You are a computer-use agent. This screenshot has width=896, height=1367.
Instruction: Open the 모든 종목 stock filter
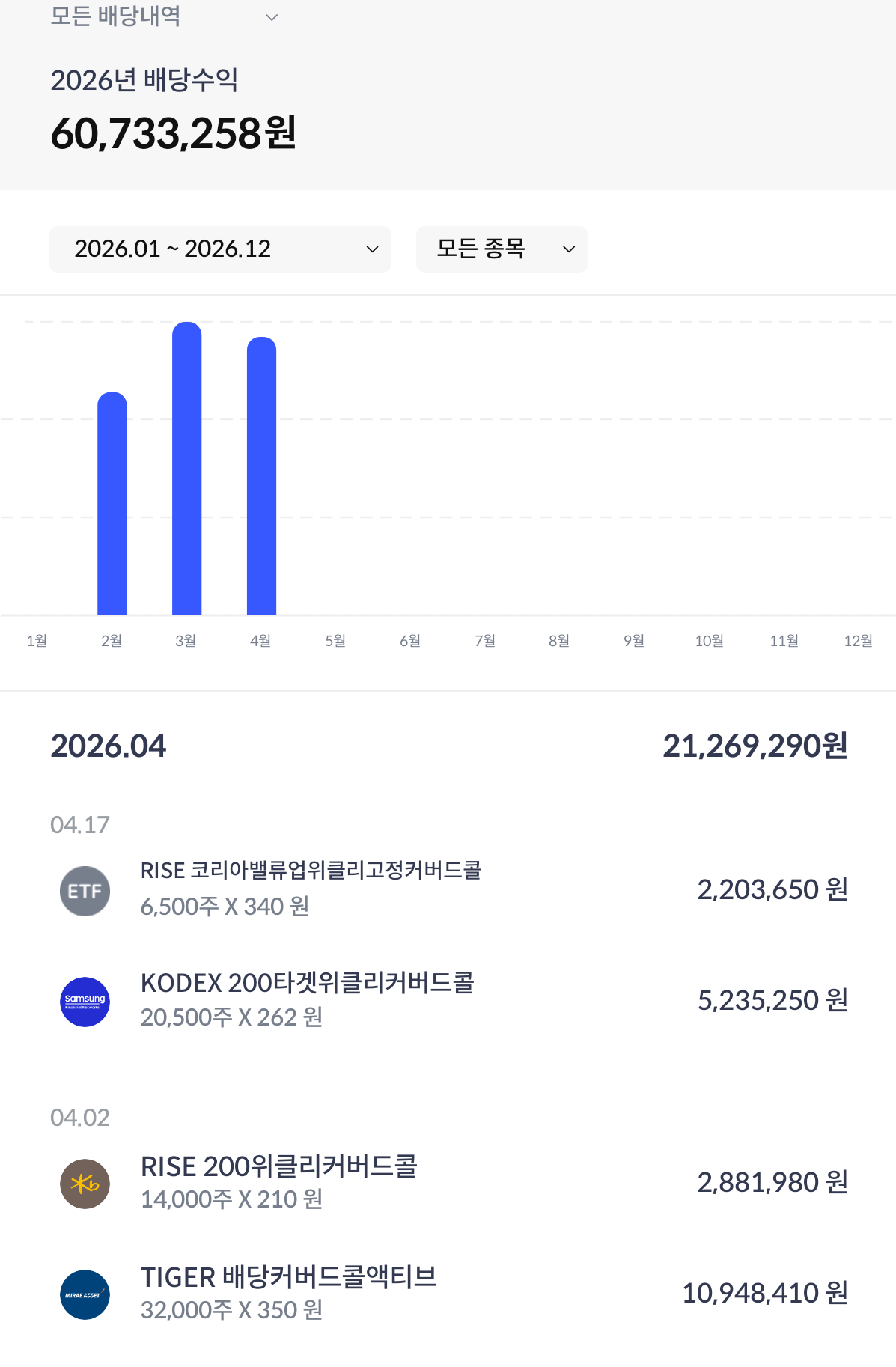click(502, 249)
